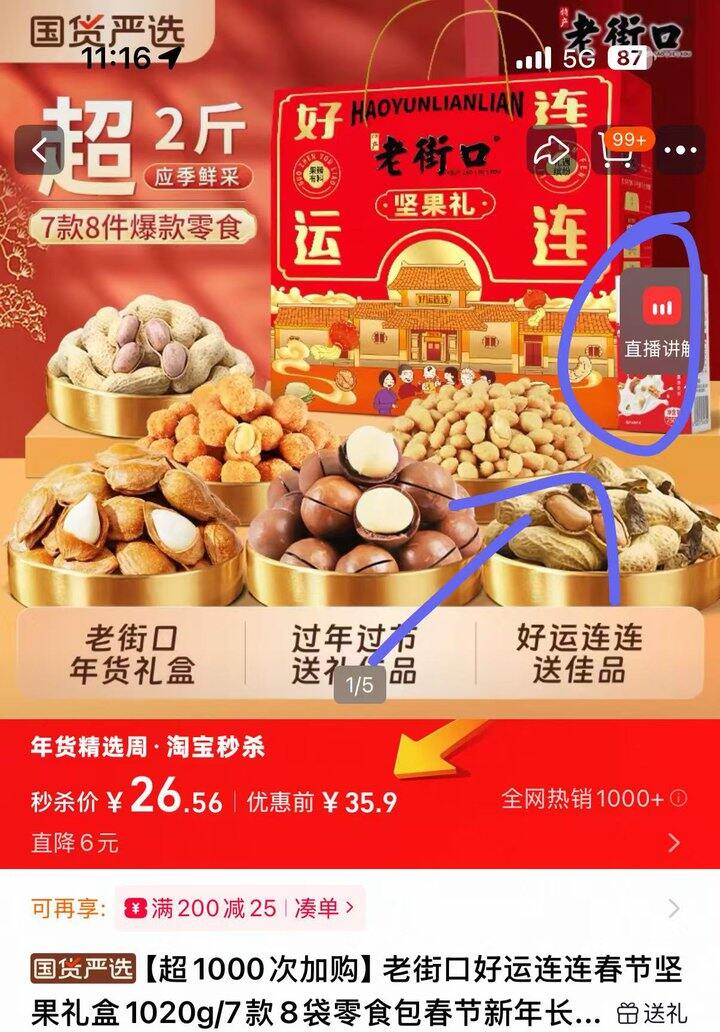Tap the 1/5 image page indicator
Screen dimensions: 720x1032
coord(359,686)
